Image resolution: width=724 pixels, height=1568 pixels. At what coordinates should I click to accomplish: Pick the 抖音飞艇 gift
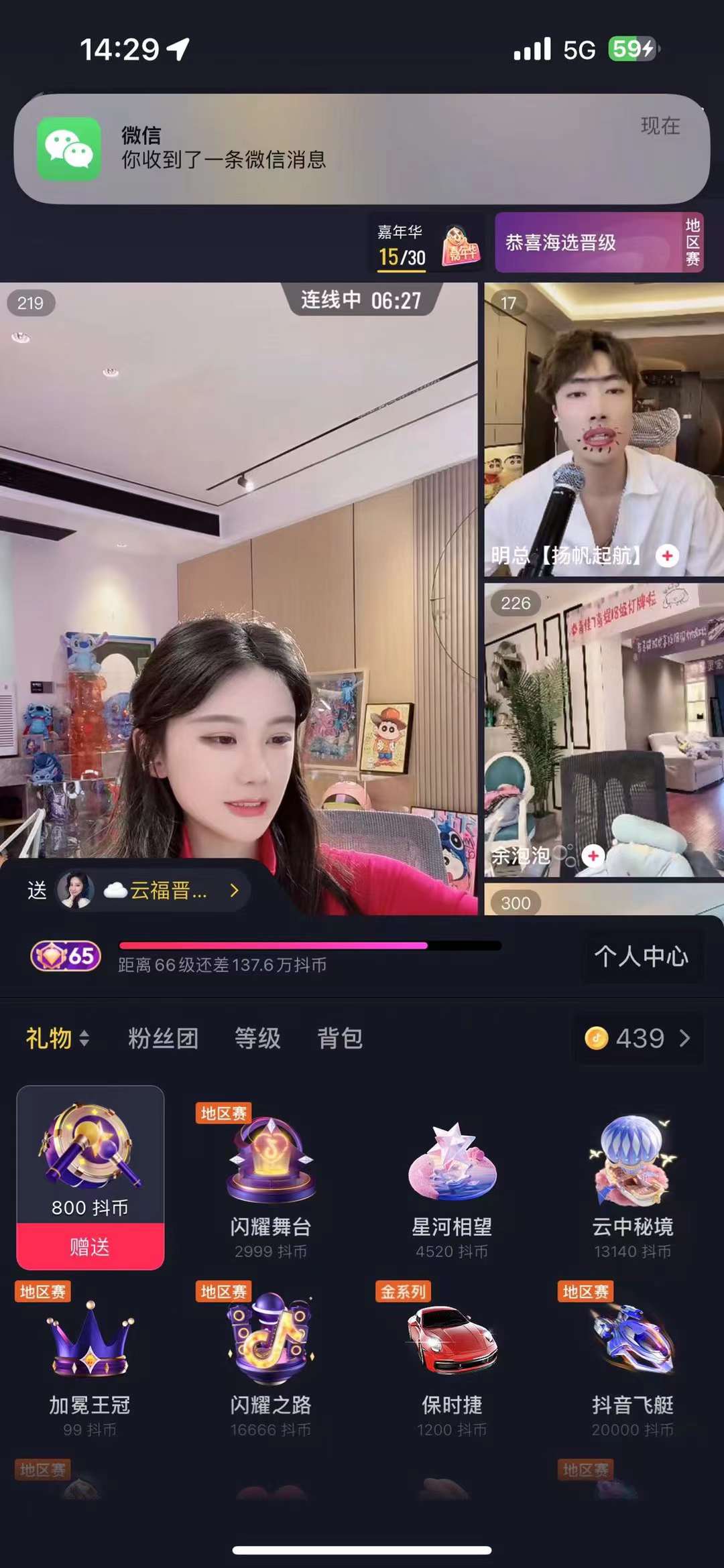[x=632, y=1360]
